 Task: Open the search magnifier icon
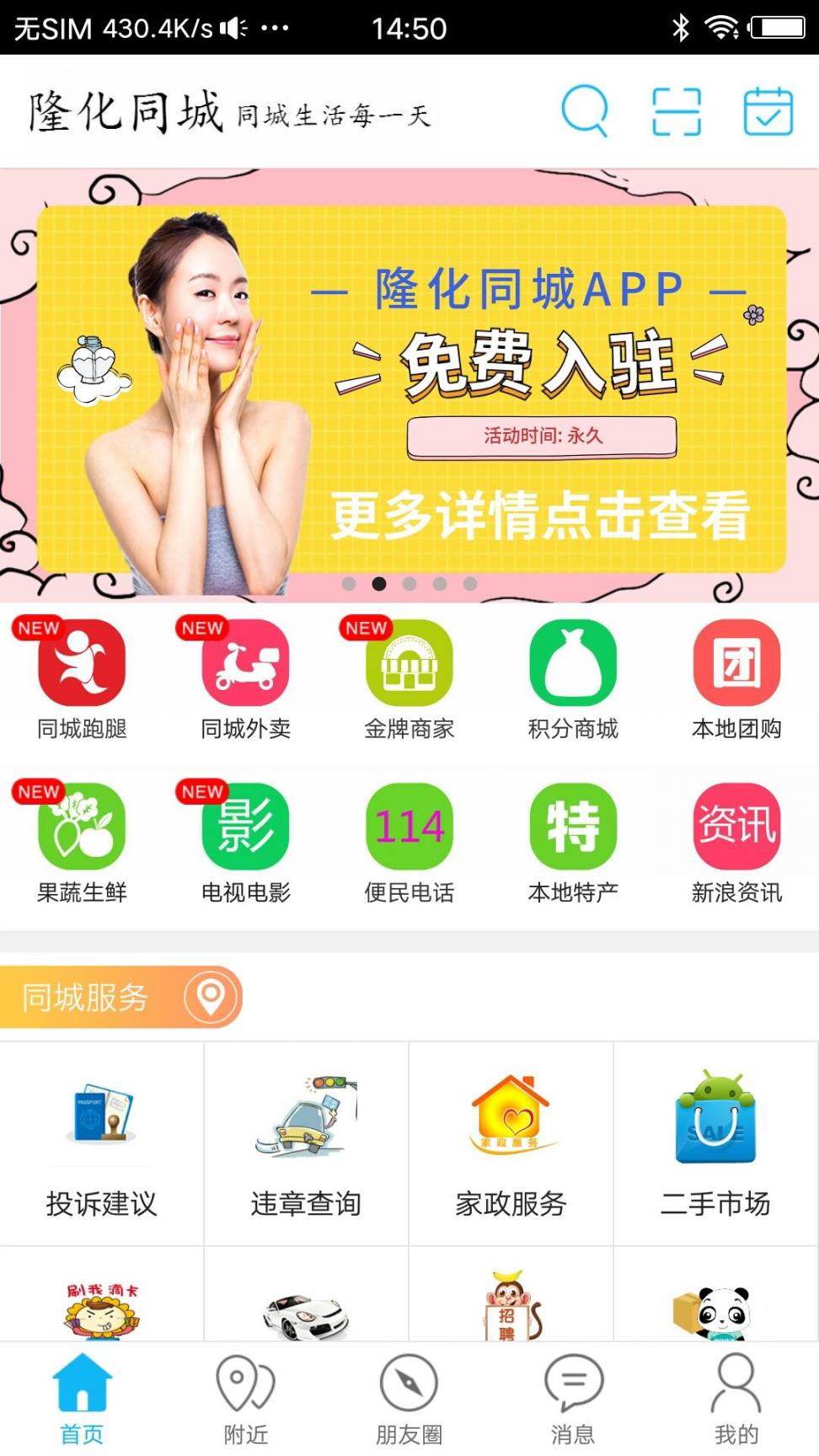click(585, 110)
